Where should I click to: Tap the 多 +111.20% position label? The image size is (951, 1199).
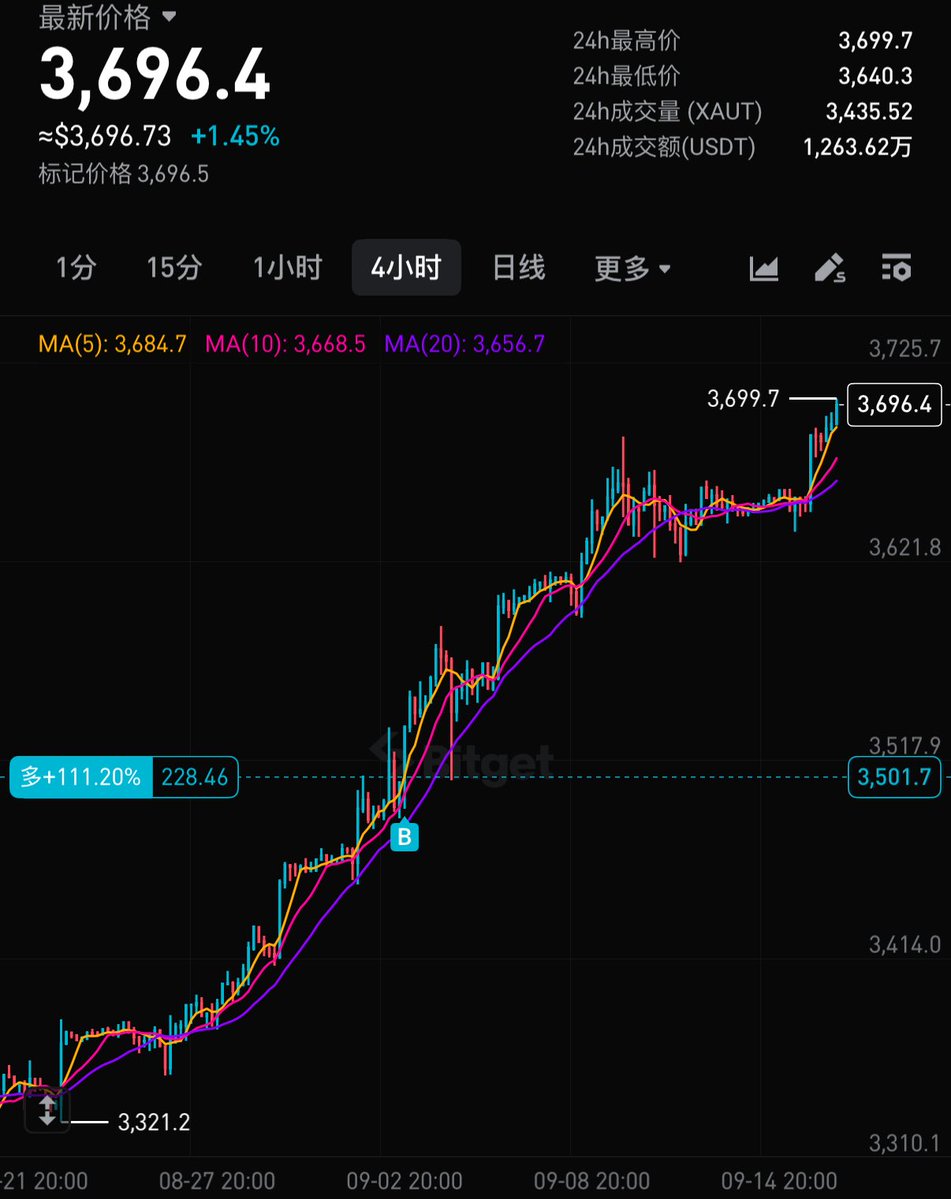82,777
